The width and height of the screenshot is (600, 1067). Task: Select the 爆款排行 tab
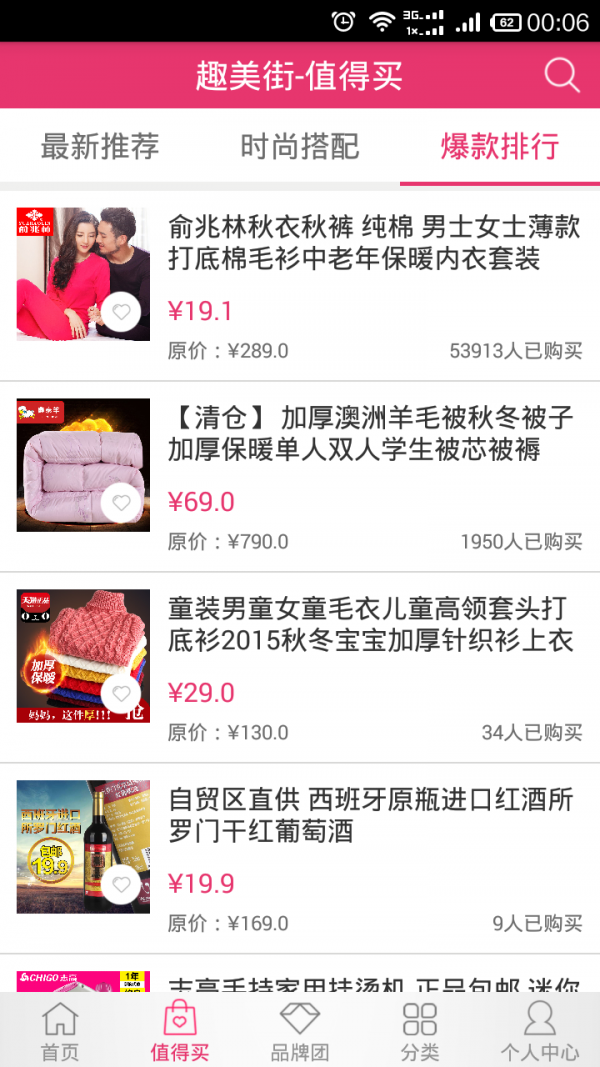[x=500, y=147]
